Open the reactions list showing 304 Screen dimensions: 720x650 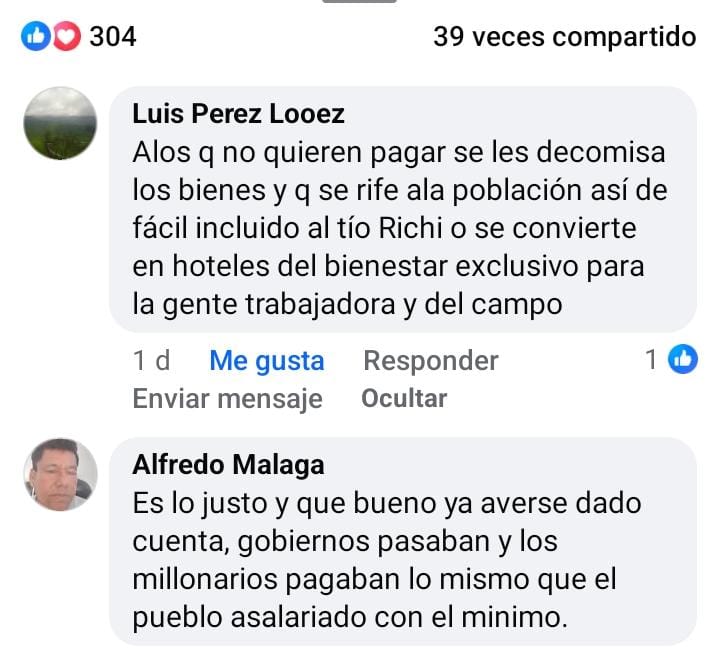(80, 37)
